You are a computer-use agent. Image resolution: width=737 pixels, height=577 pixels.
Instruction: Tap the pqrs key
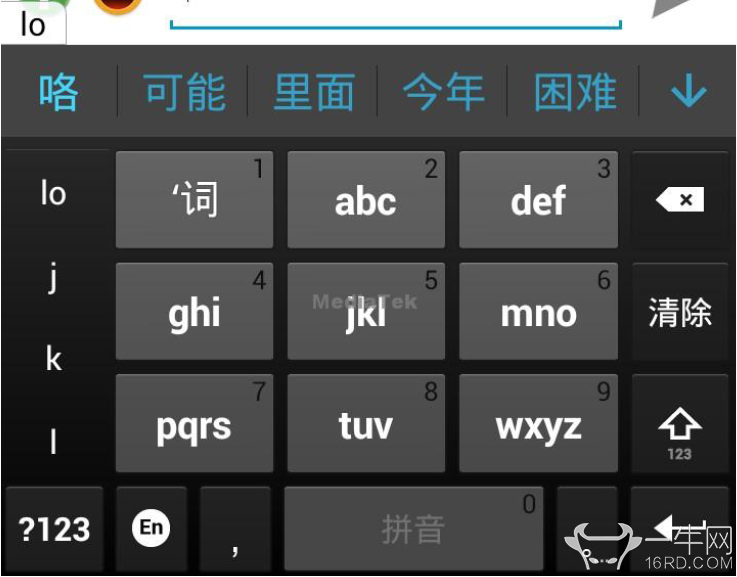194,425
